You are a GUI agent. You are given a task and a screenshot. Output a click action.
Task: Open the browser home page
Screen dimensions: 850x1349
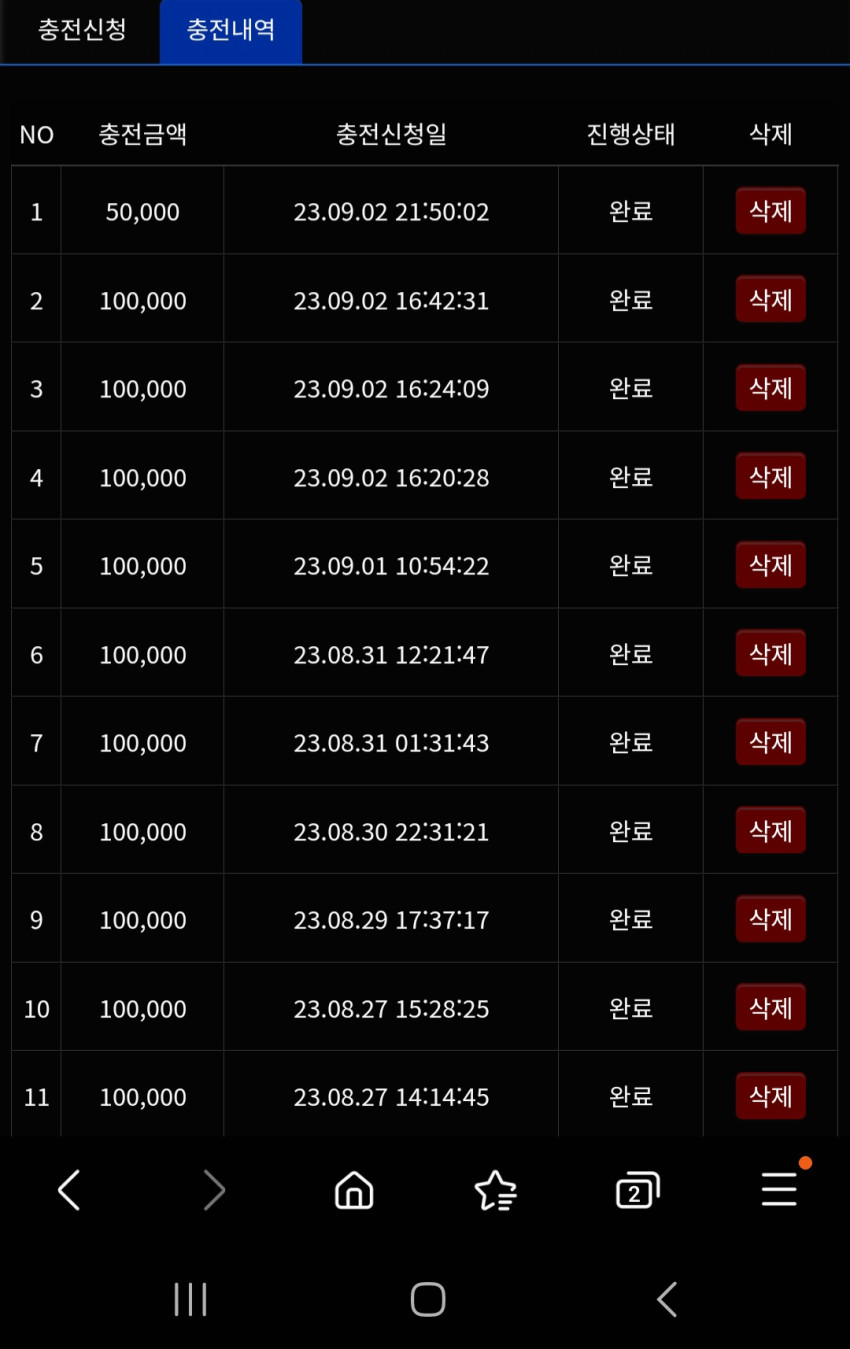point(354,1190)
